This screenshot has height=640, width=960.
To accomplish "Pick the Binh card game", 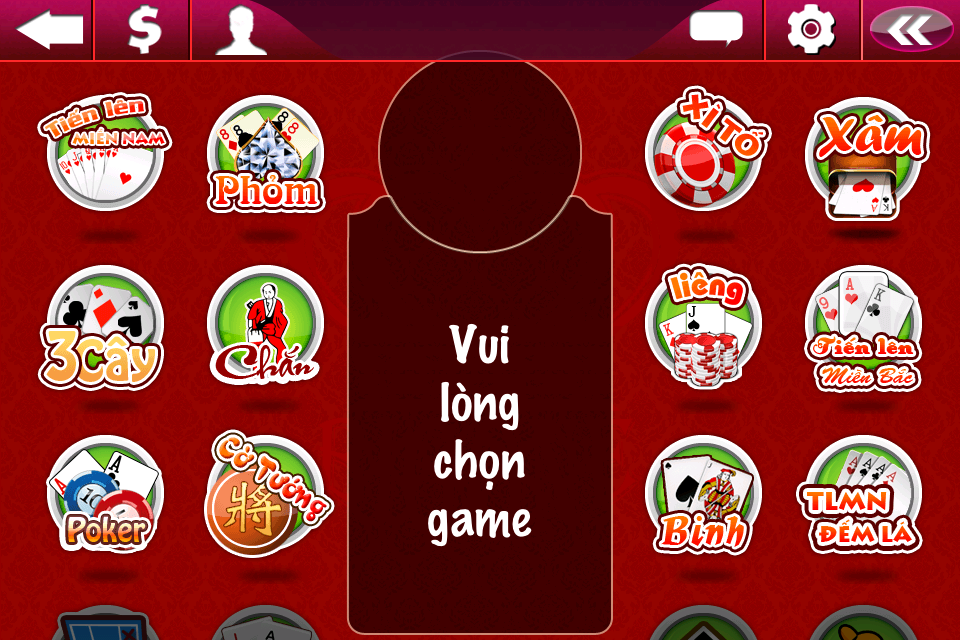I will click(x=702, y=497).
